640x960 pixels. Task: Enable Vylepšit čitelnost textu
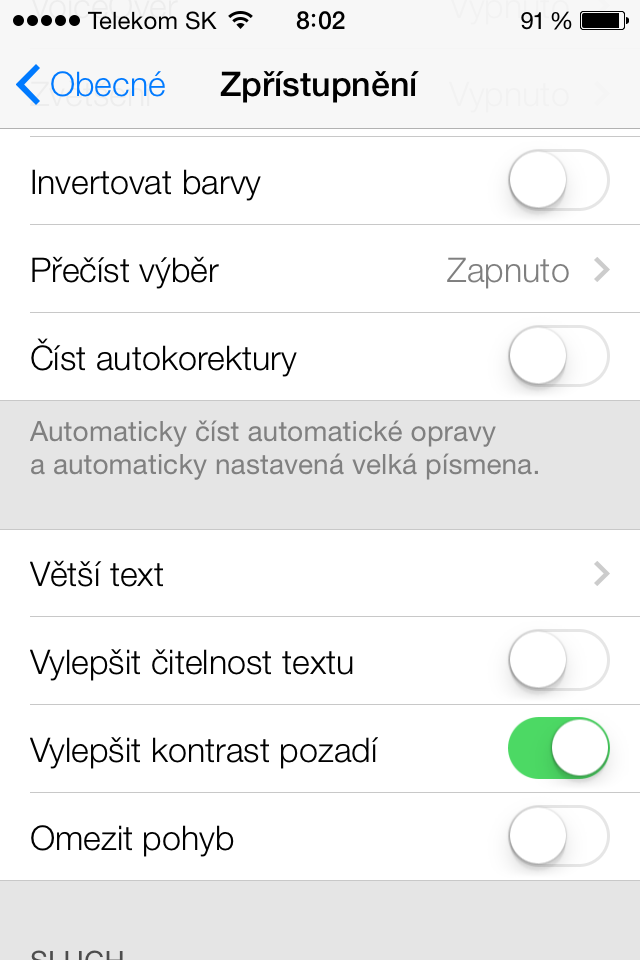pyautogui.click(x=558, y=662)
